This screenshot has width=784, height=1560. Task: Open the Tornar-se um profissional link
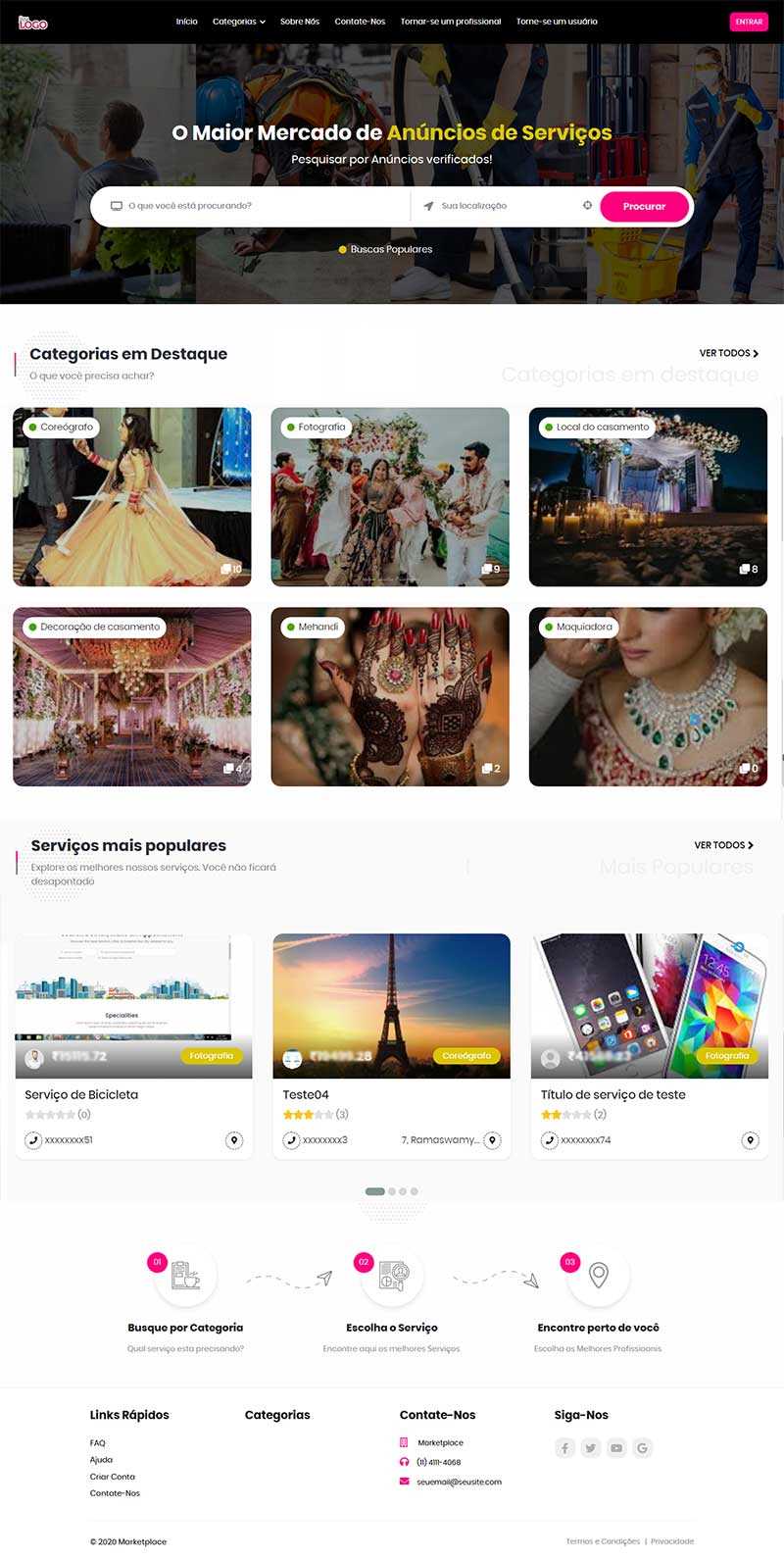(x=451, y=22)
